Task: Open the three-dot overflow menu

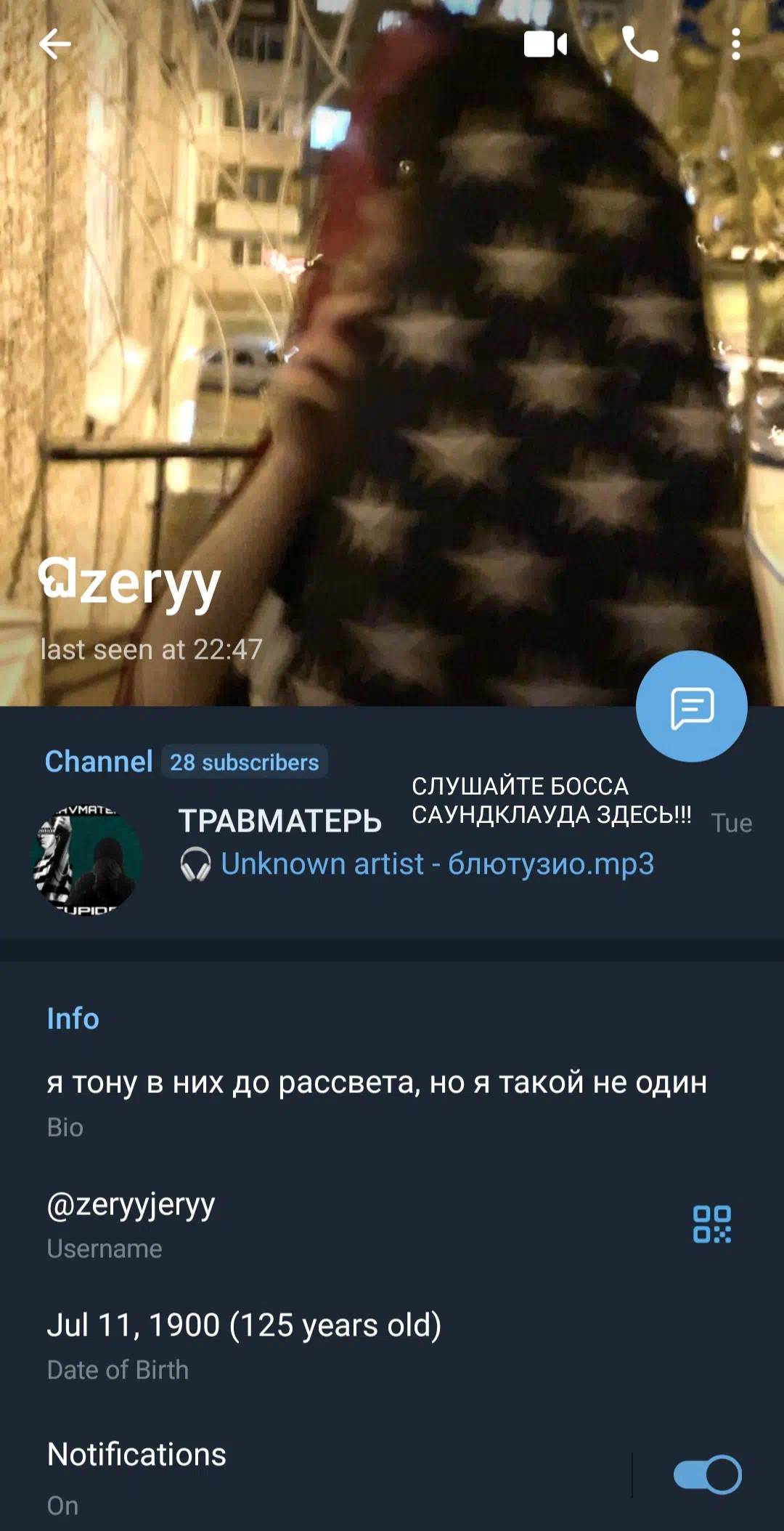Action: [x=735, y=44]
